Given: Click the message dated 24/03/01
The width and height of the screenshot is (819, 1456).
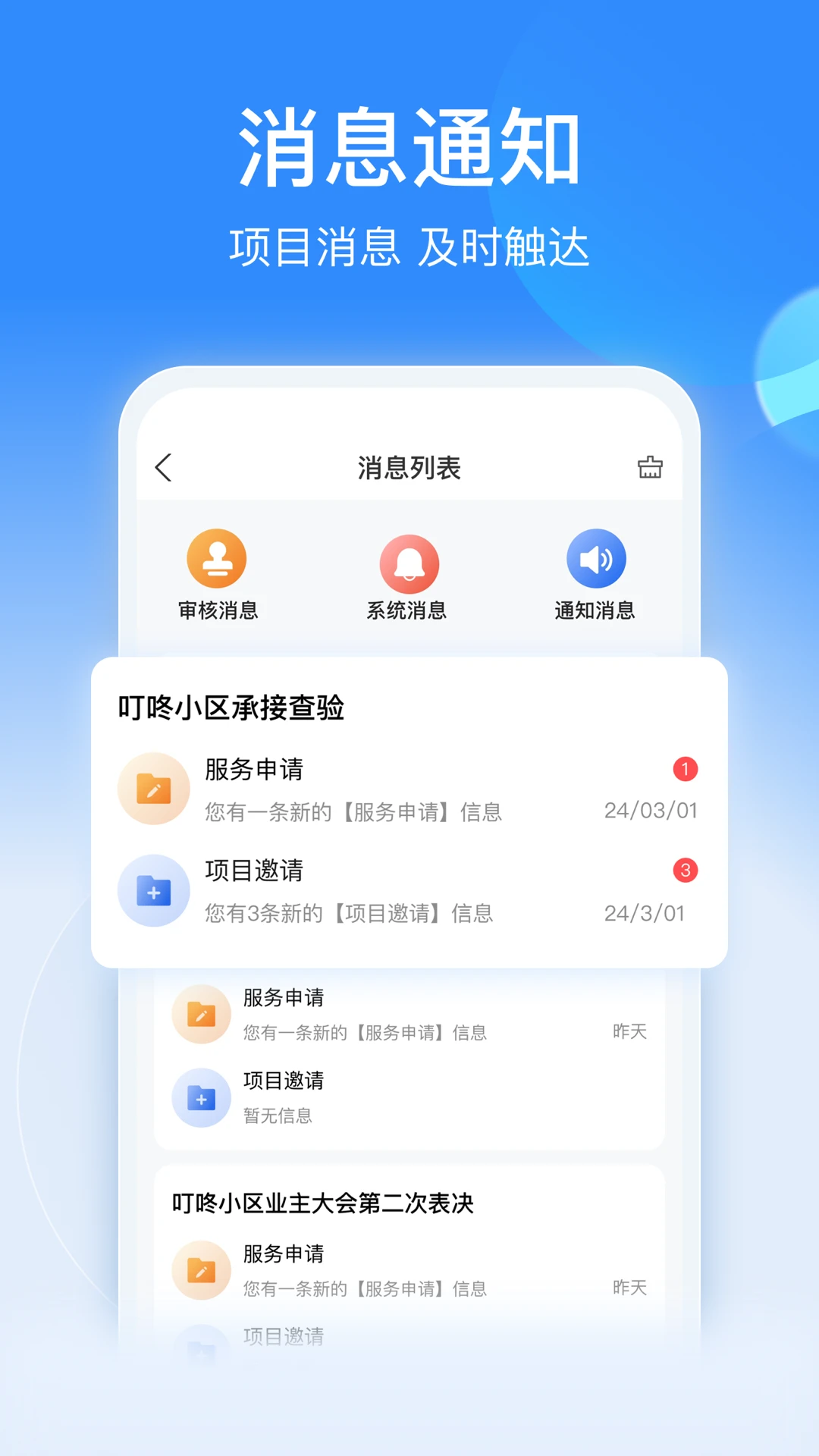Looking at the screenshot, I should (651, 810).
